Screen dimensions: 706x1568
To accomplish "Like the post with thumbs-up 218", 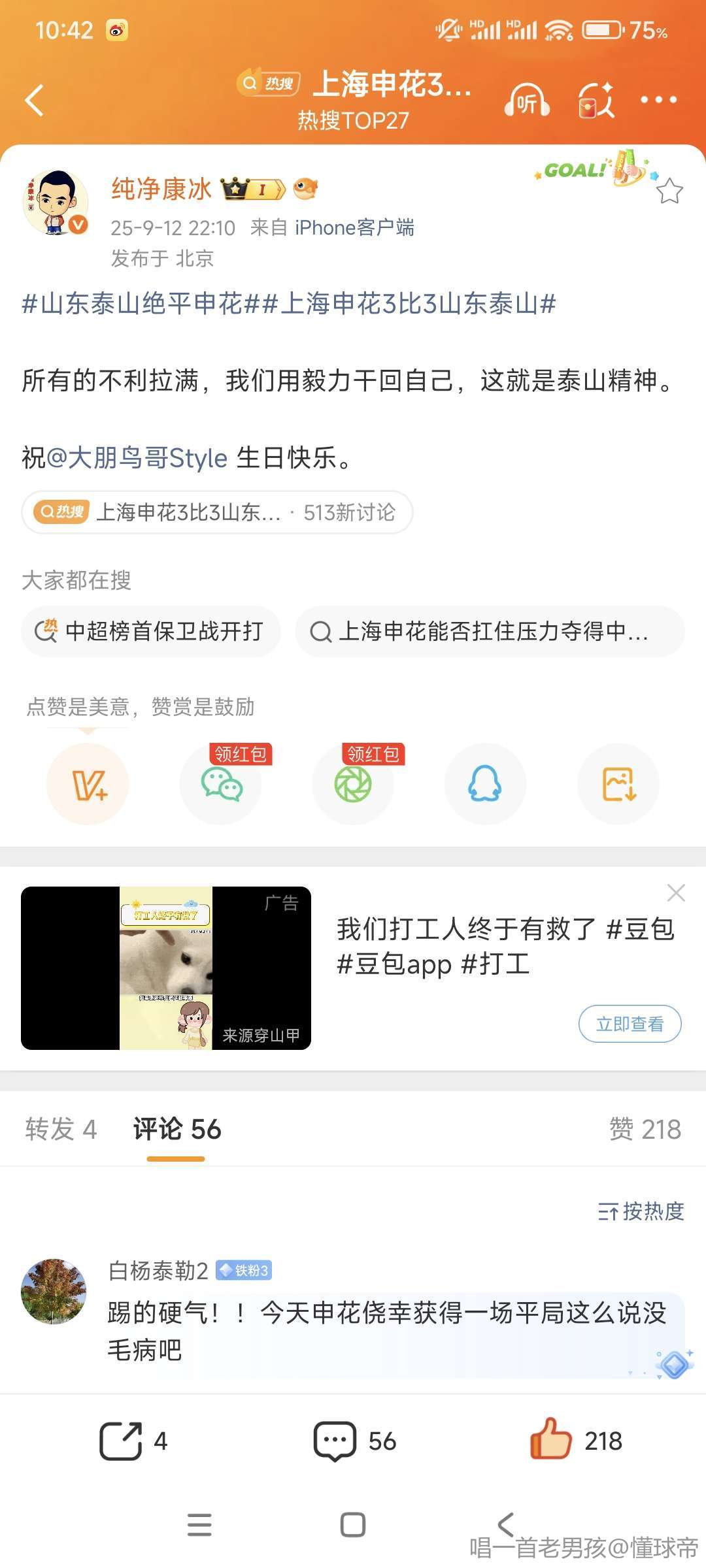I will (x=575, y=1441).
